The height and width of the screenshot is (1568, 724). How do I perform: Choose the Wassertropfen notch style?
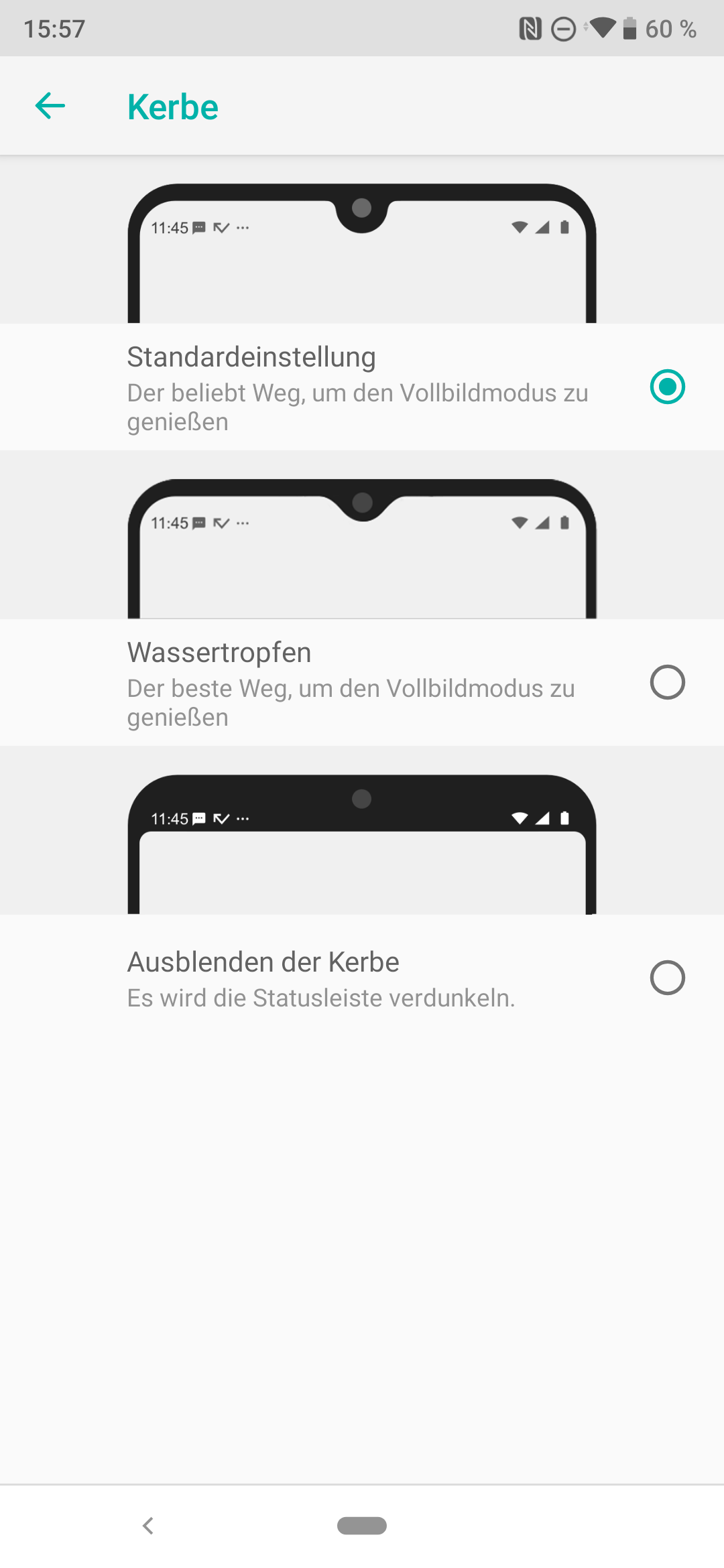[x=667, y=682]
